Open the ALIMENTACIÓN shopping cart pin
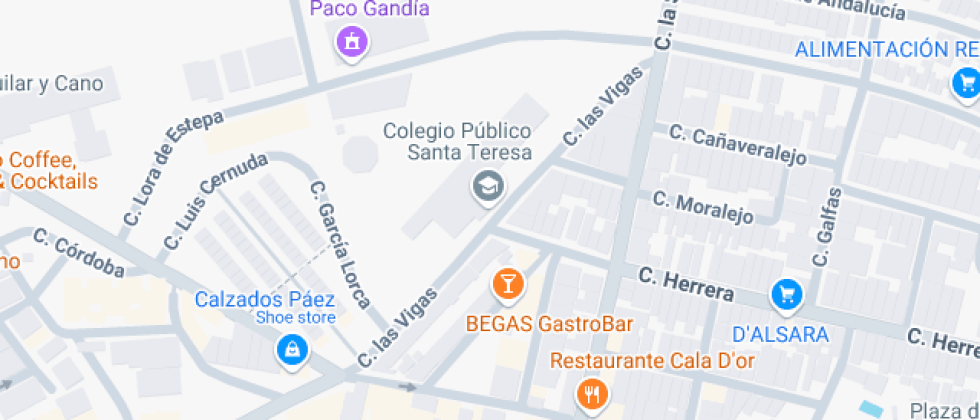The height and width of the screenshot is (420, 980). point(966,83)
